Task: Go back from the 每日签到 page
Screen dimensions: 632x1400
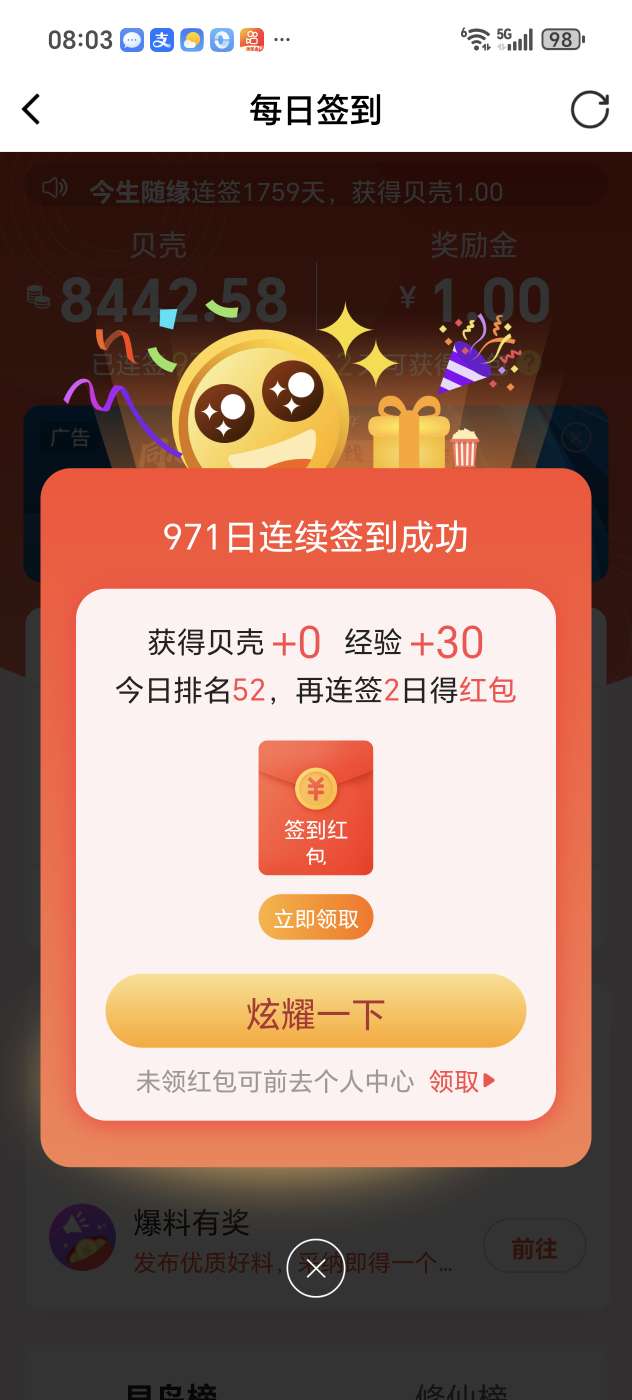Action: coord(32,110)
